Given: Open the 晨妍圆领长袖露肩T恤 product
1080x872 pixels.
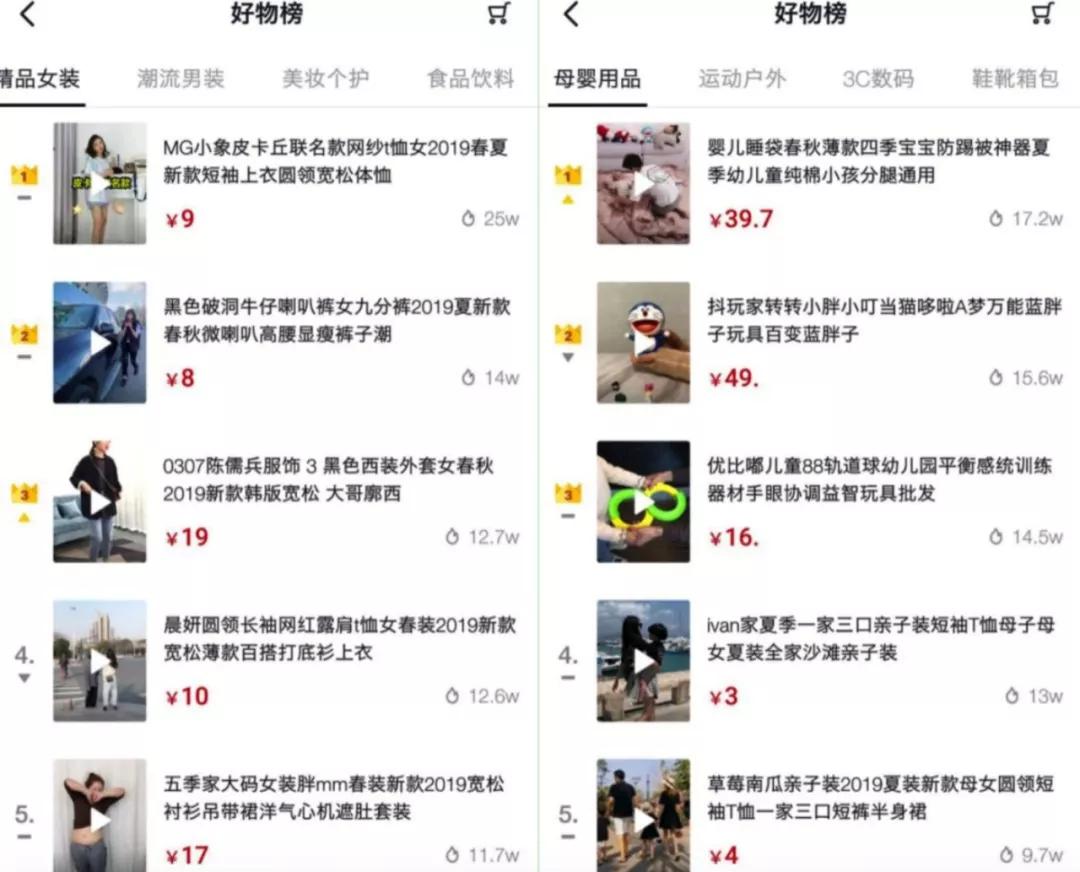Looking at the screenshot, I should [x=338, y=639].
